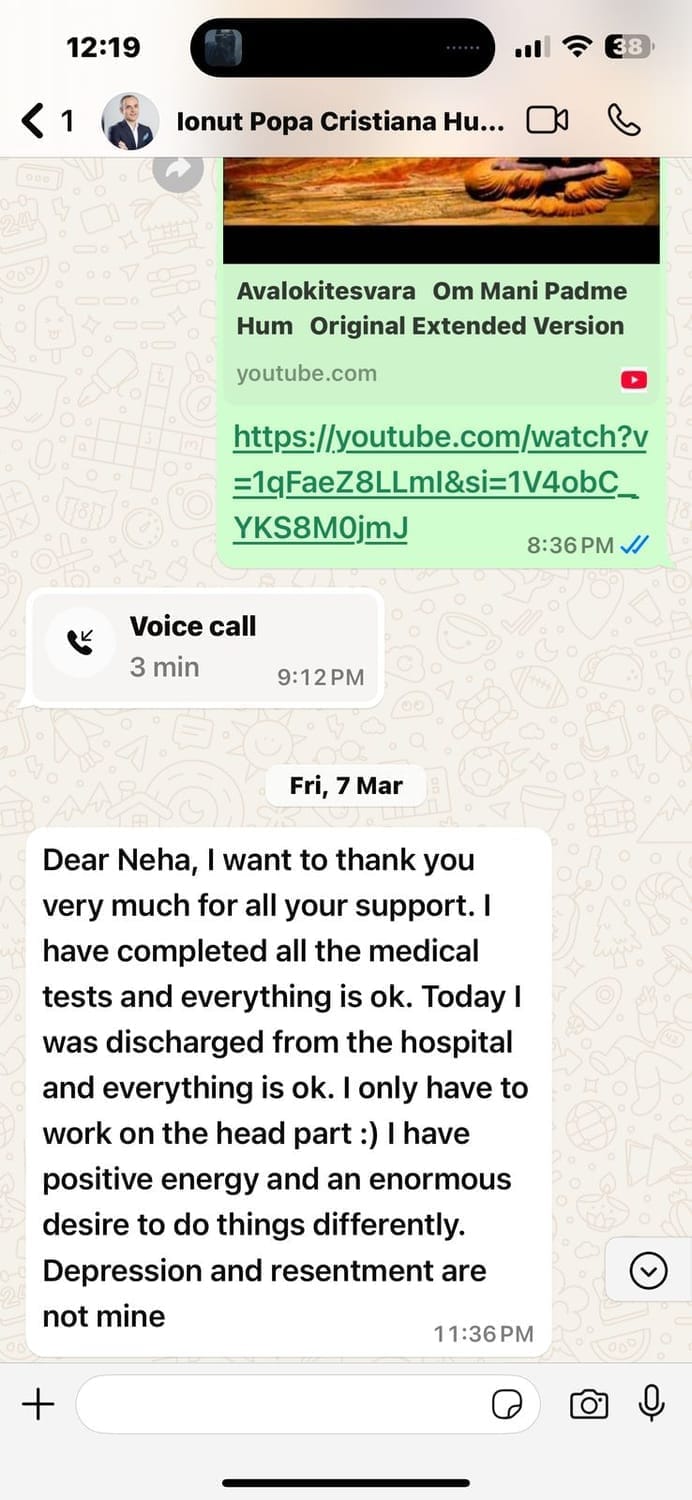Forward the YouTube video message
692x1500 pixels.
(x=179, y=171)
